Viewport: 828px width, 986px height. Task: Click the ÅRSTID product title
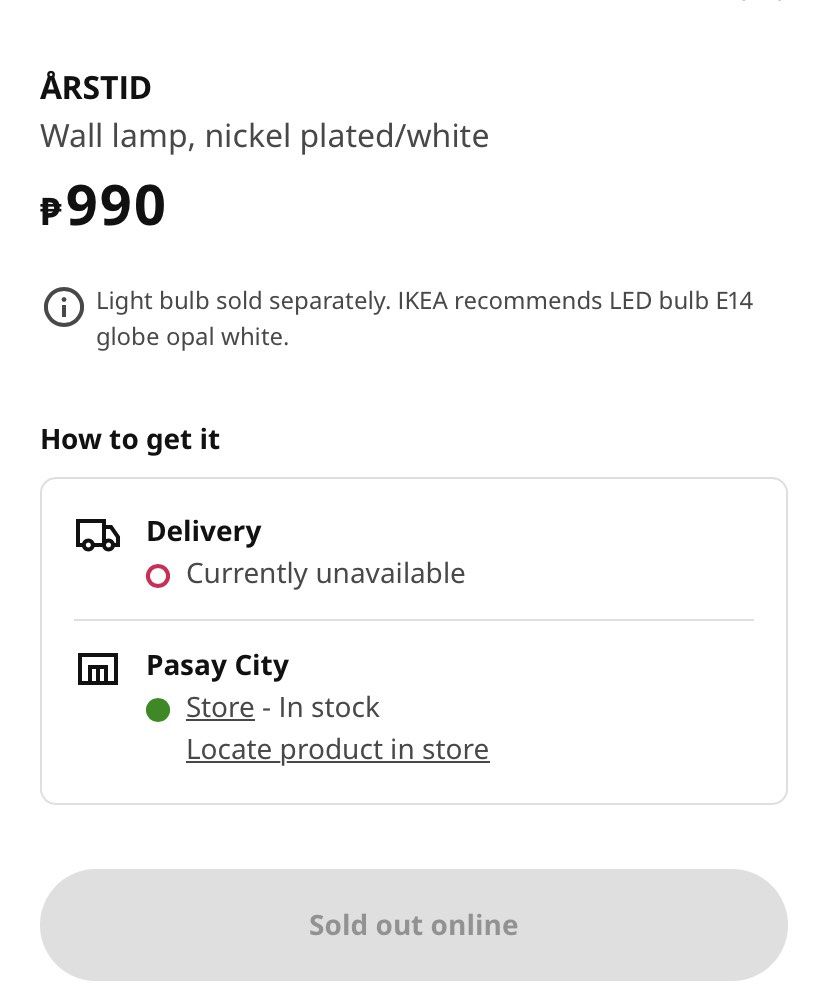(x=95, y=88)
